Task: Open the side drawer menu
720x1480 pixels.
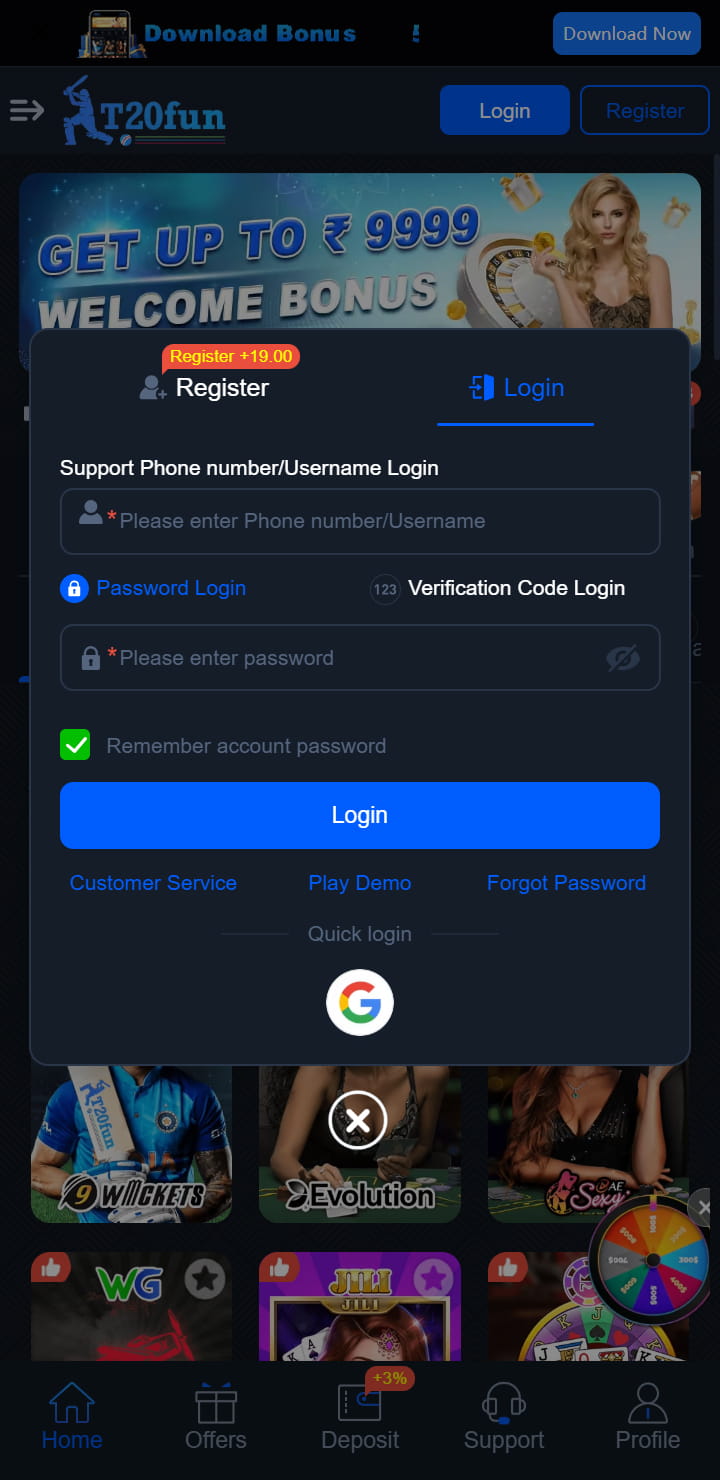Action: [27, 110]
